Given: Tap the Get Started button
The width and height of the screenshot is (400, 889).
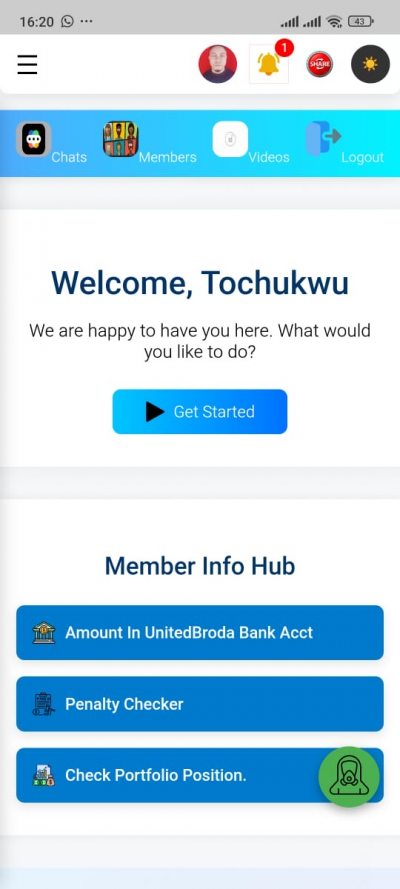Looking at the screenshot, I should coord(200,412).
